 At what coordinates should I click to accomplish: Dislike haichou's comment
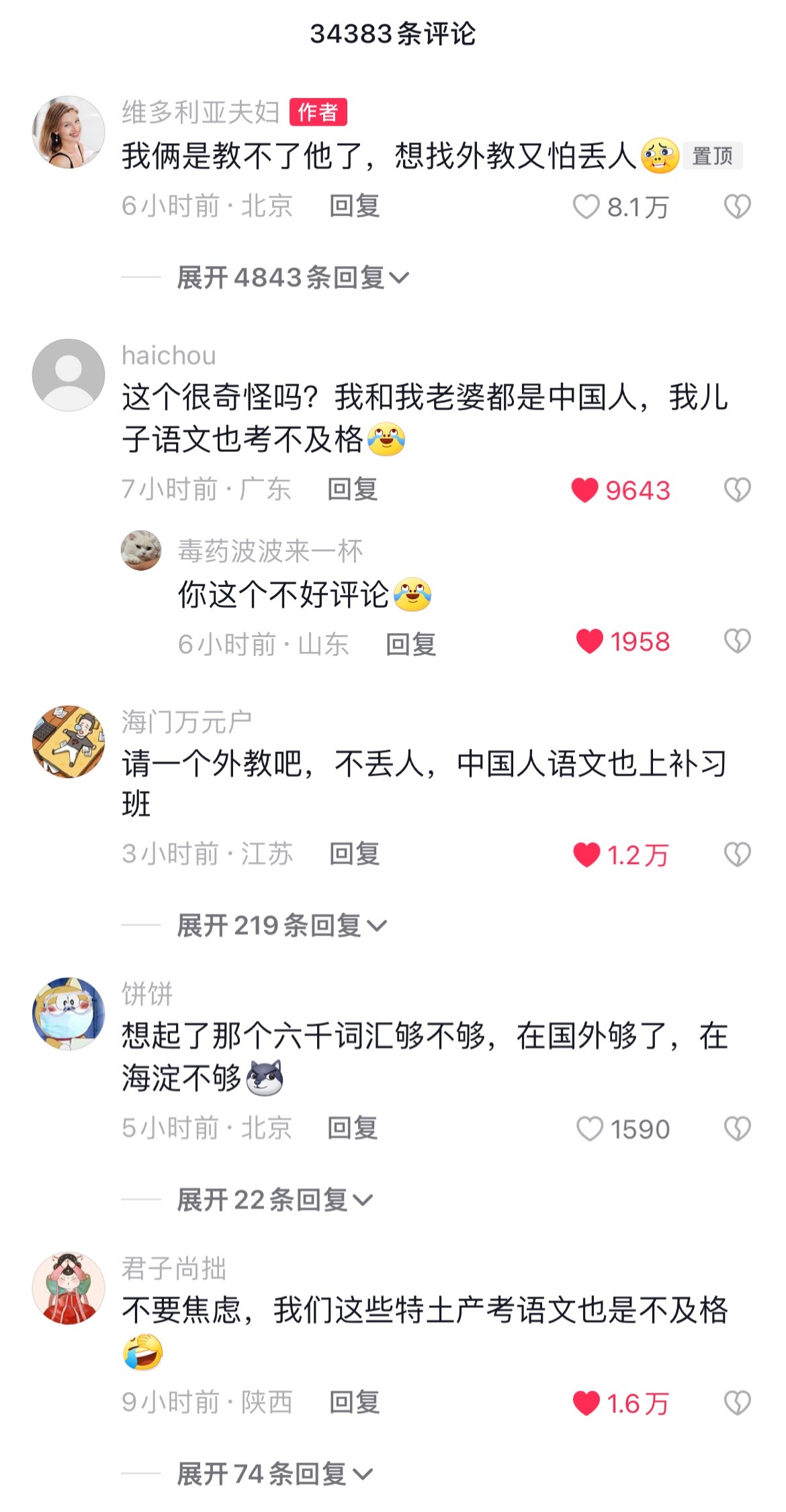click(x=737, y=490)
